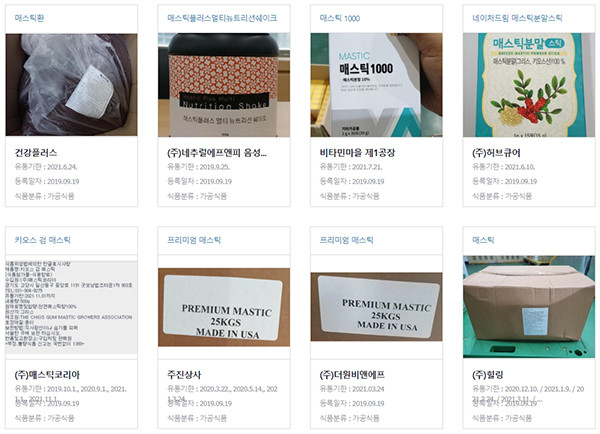Open the 매스틱플러스멀티뉴트리션쉐이크 product card
600x434 pixels.
pos(224,85)
